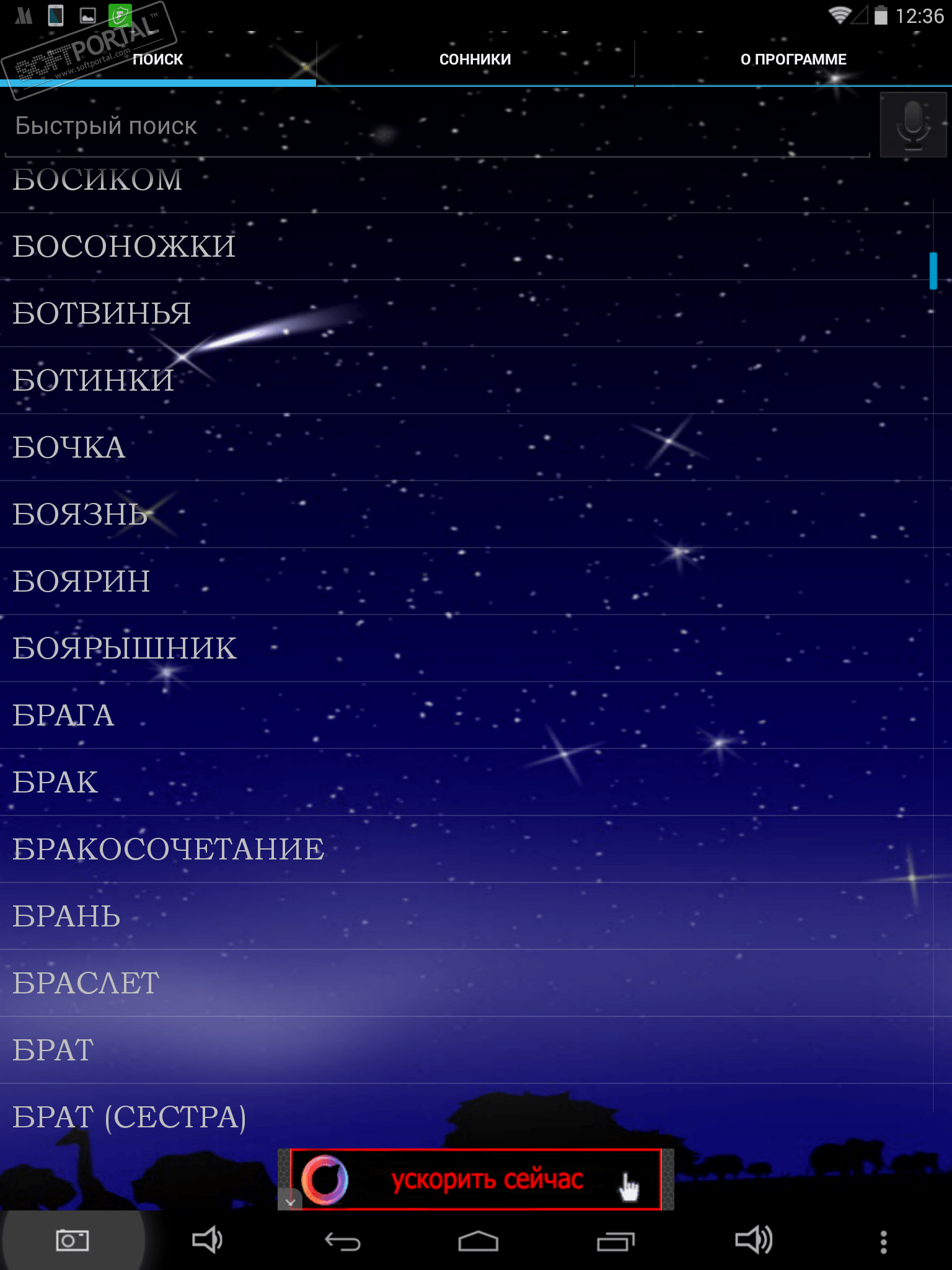Open the БОСОНОЖКИ entry
This screenshot has width=952, height=1270.
[124, 247]
